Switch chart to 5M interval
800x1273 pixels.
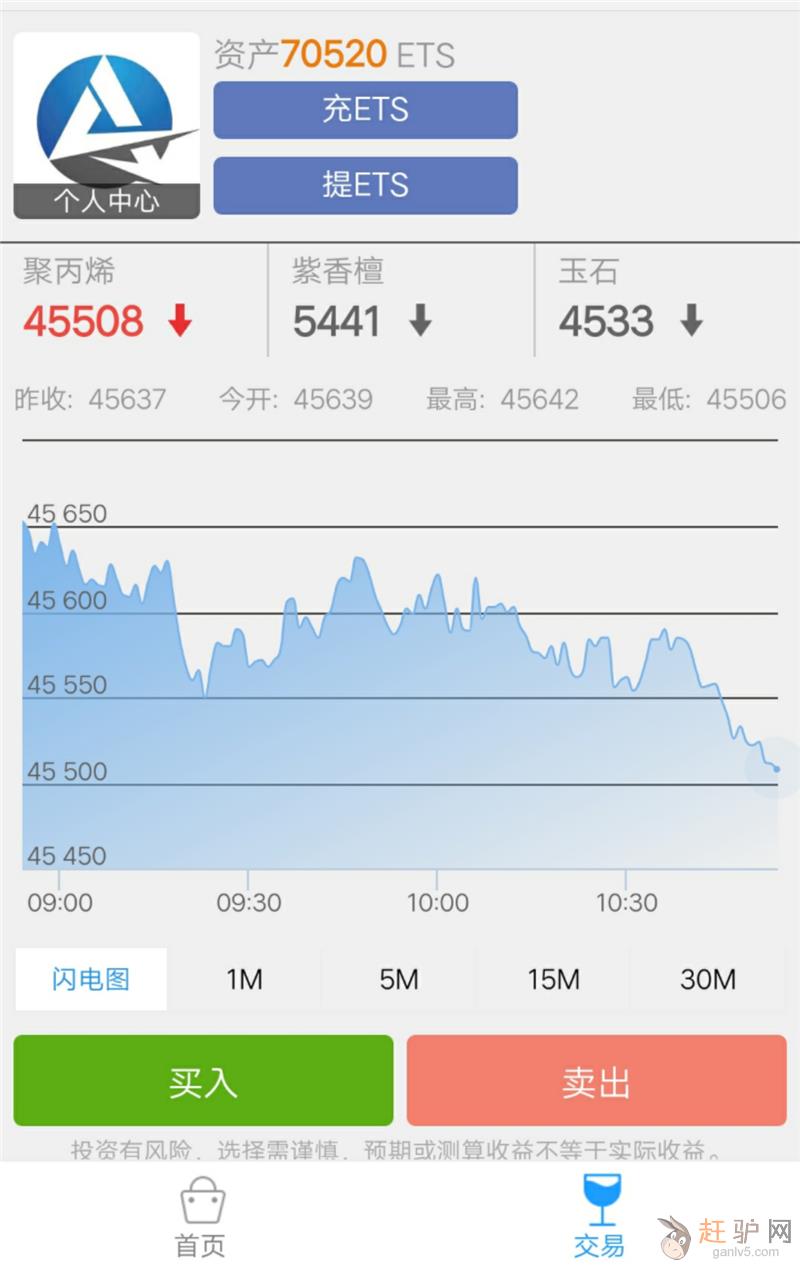click(x=399, y=979)
